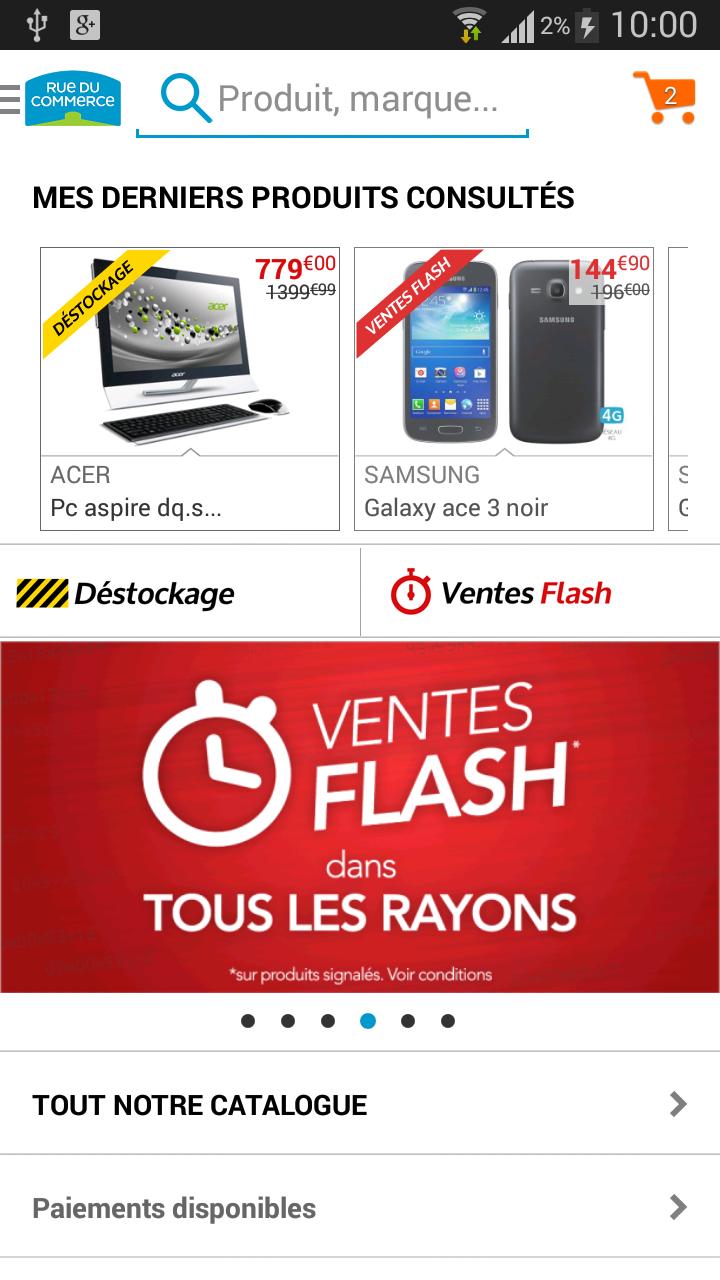Image resolution: width=720 pixels, height=1280 pixels.
Task: Open Tout notre catalogue
Action: (360, 1104)
